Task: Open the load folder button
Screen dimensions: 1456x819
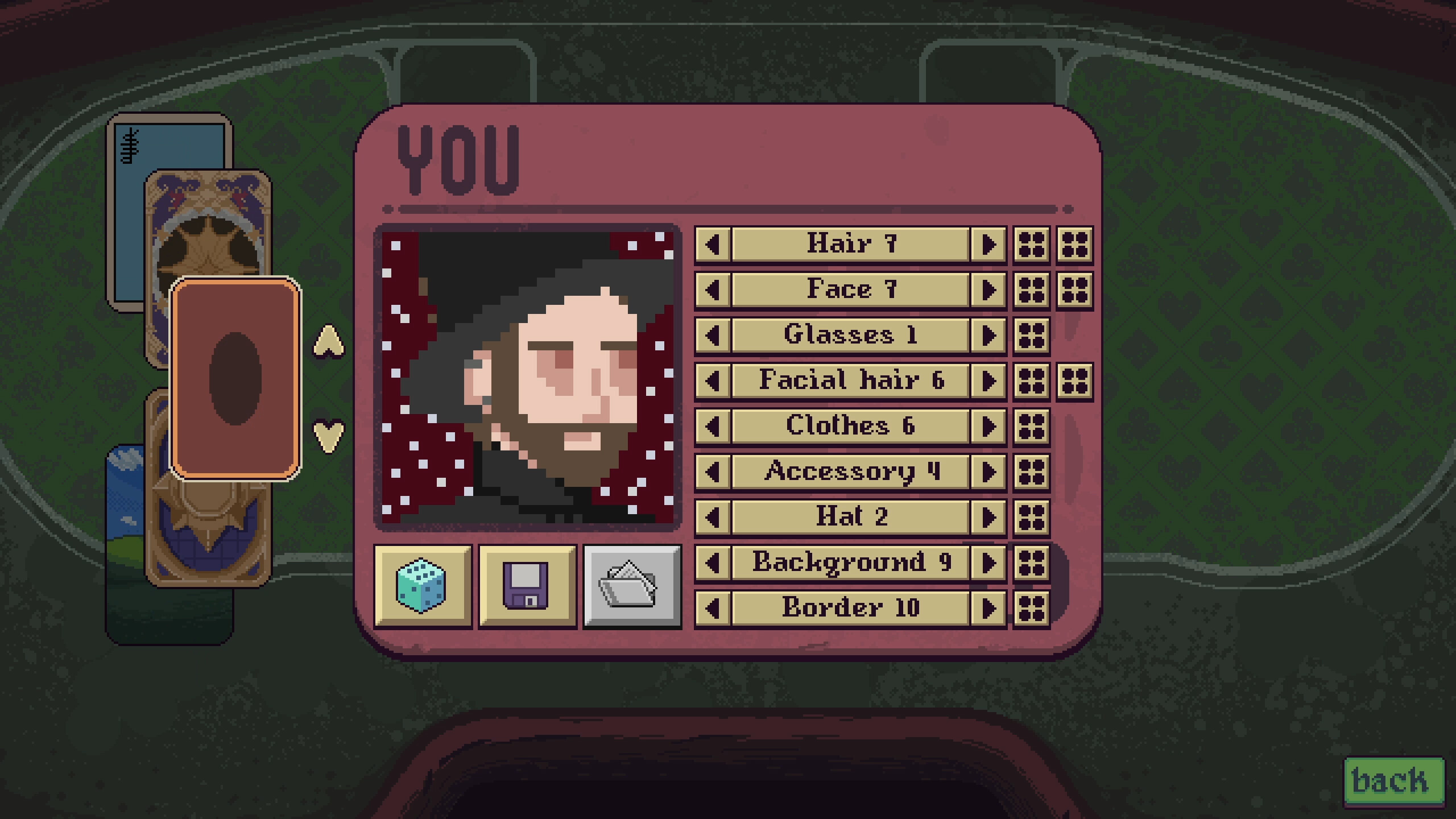Action: point(631,586)
